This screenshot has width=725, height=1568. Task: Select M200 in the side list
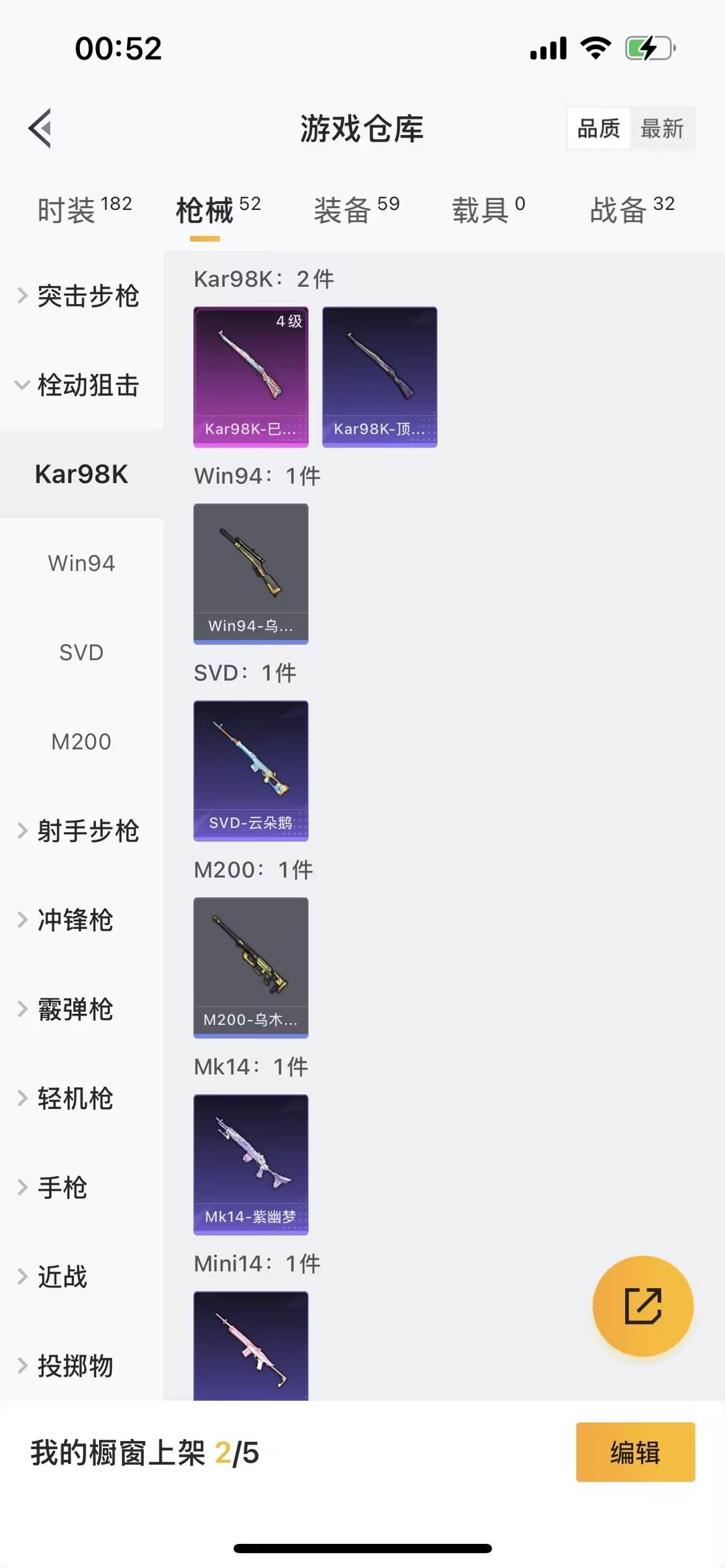(81, 741)
